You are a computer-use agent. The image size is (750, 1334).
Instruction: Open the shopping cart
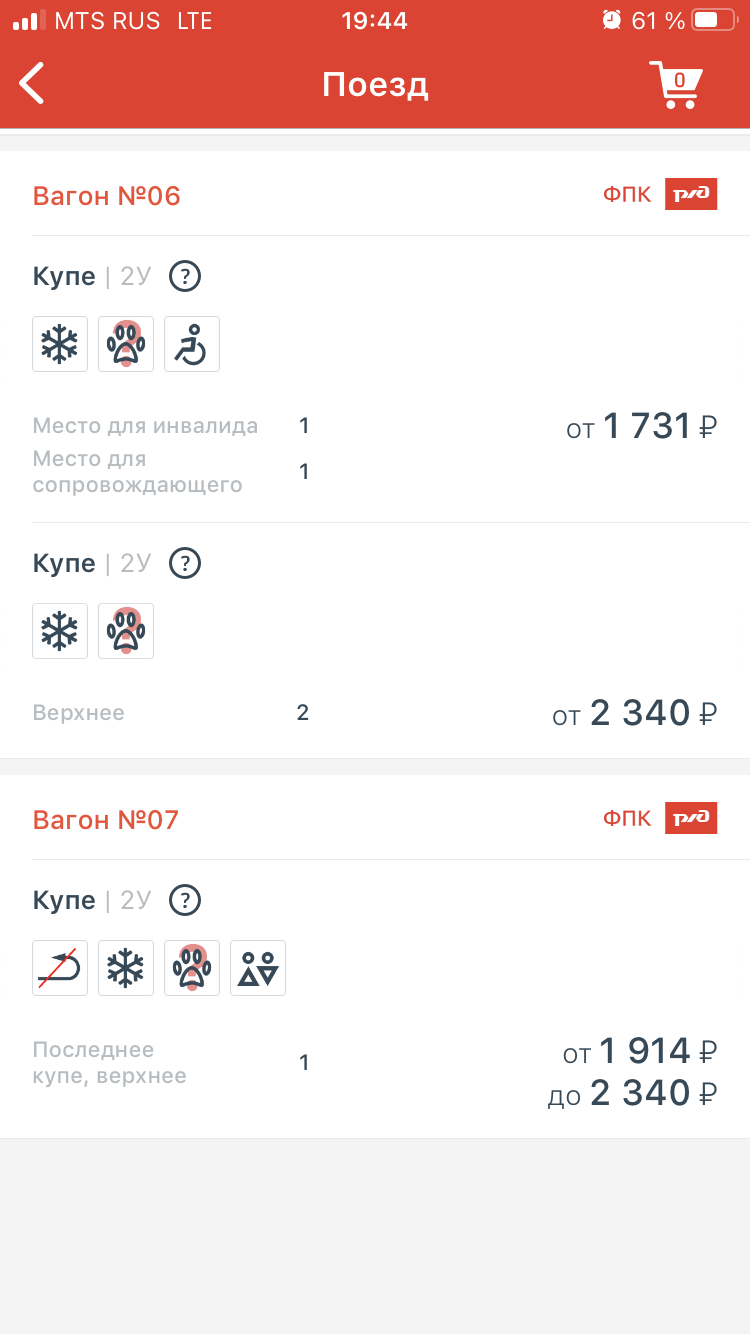click(x=676, y=84)
